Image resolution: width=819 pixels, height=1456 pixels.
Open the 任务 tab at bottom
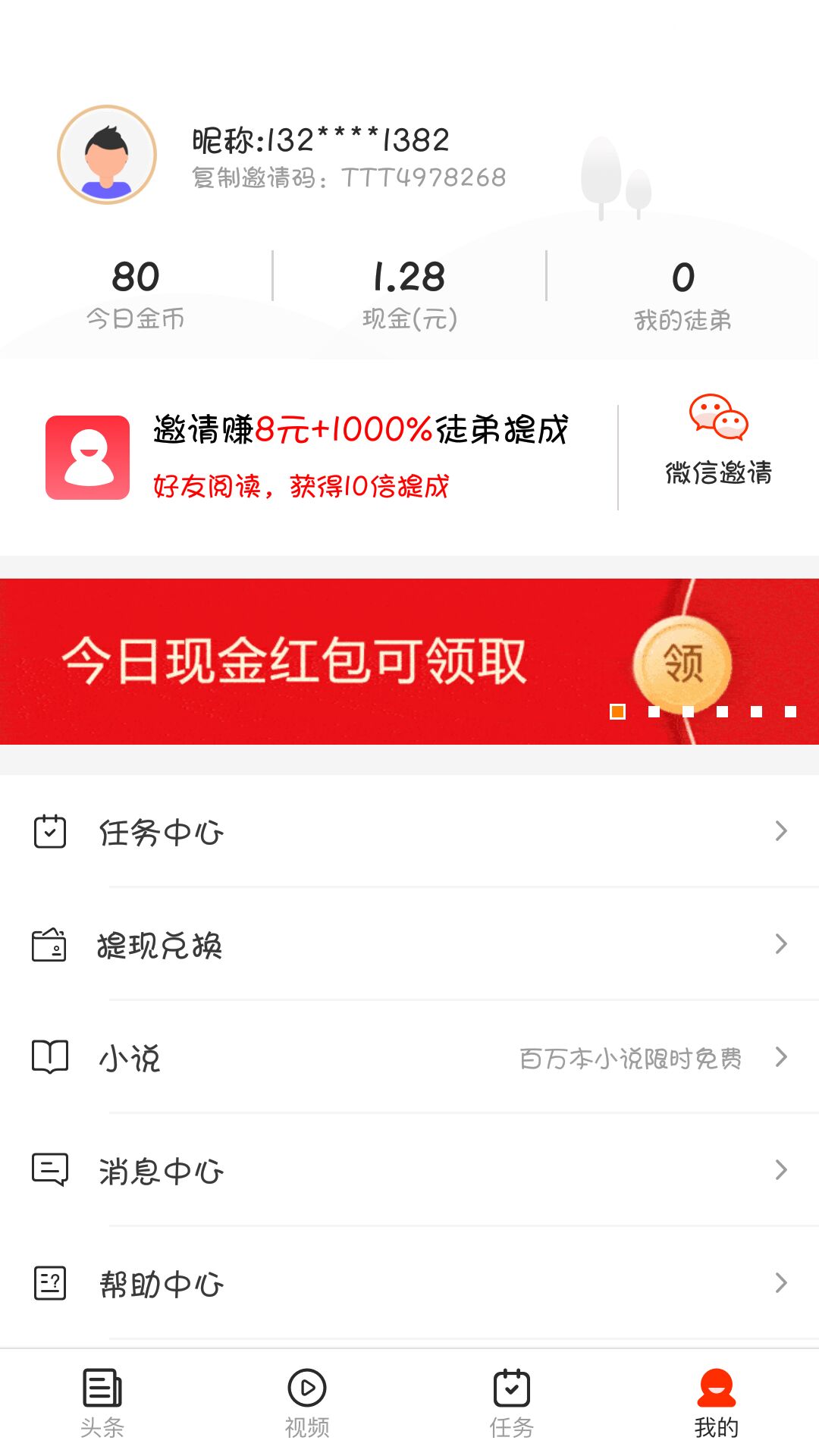click(x=512, y=1403)
